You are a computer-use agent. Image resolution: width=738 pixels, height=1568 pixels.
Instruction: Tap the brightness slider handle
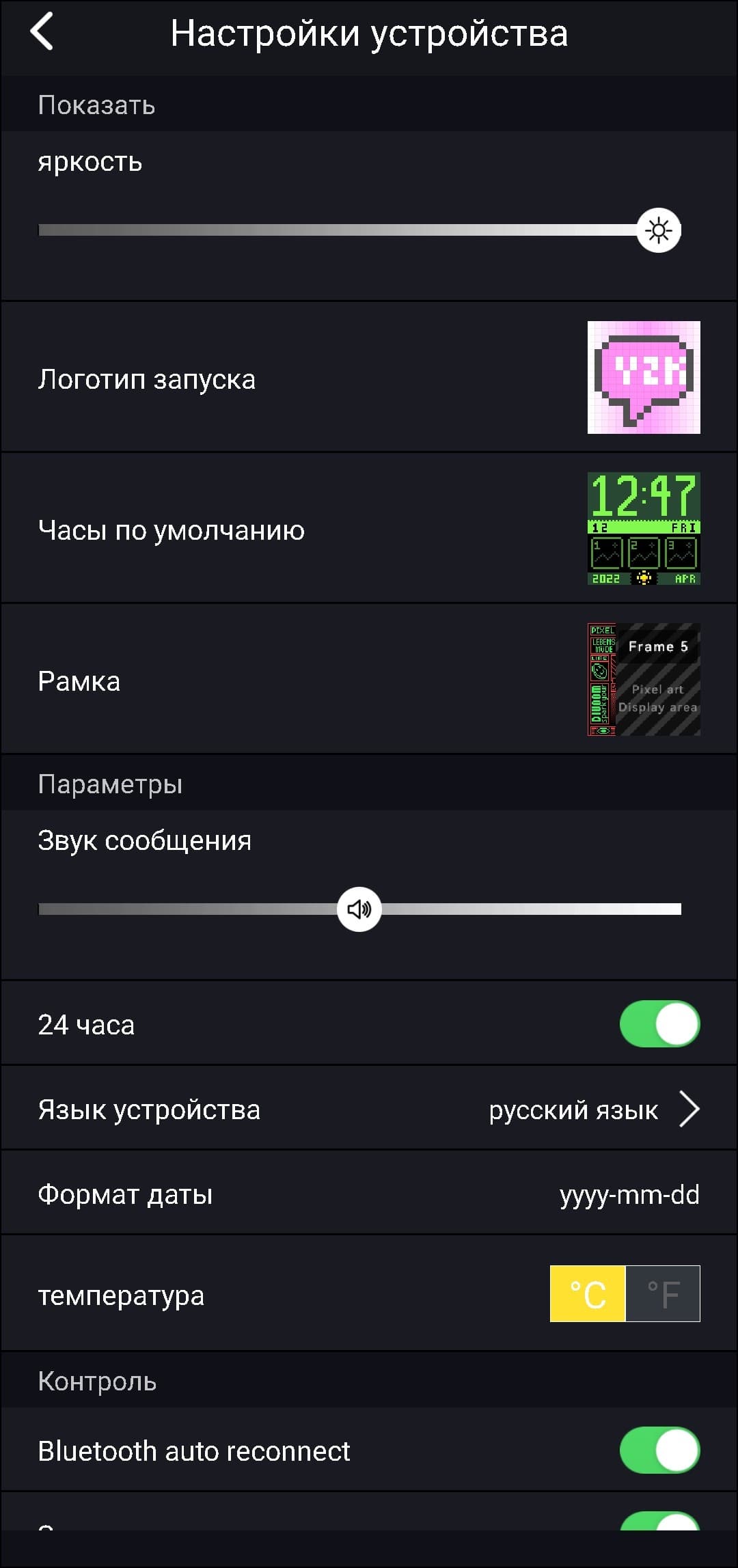pos(659,230)
